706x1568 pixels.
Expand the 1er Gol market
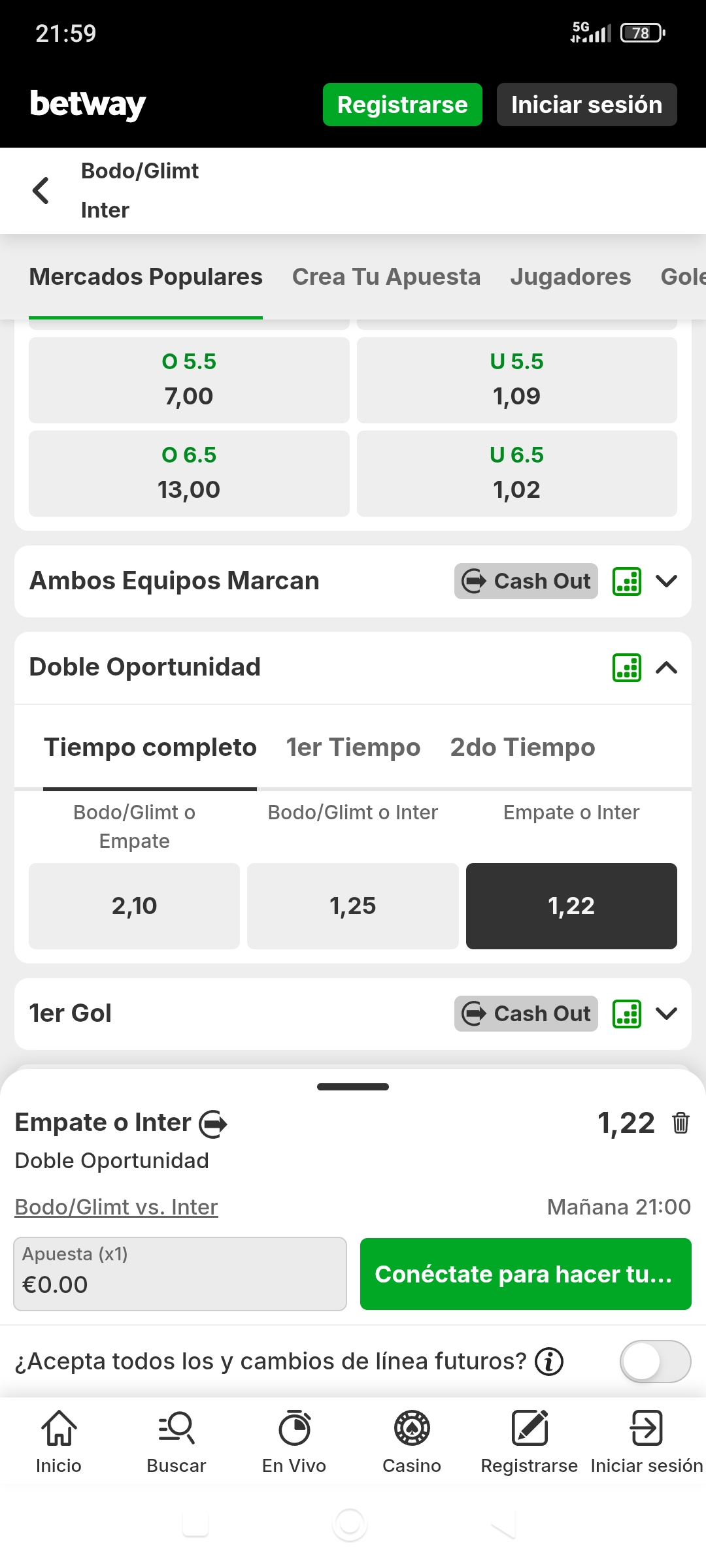pyautogui.click(x=666, y=1014)
